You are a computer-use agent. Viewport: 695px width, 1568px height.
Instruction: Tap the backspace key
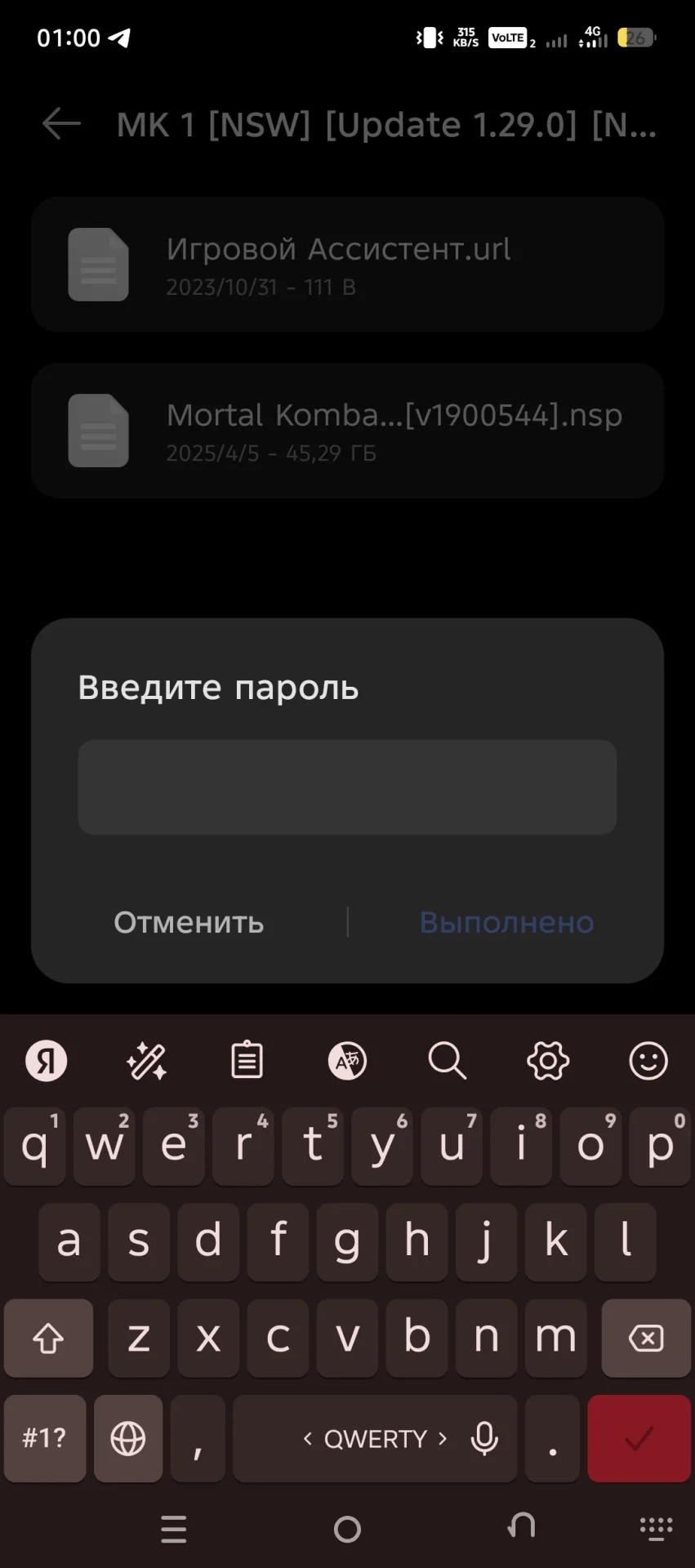click(646, 1338)
